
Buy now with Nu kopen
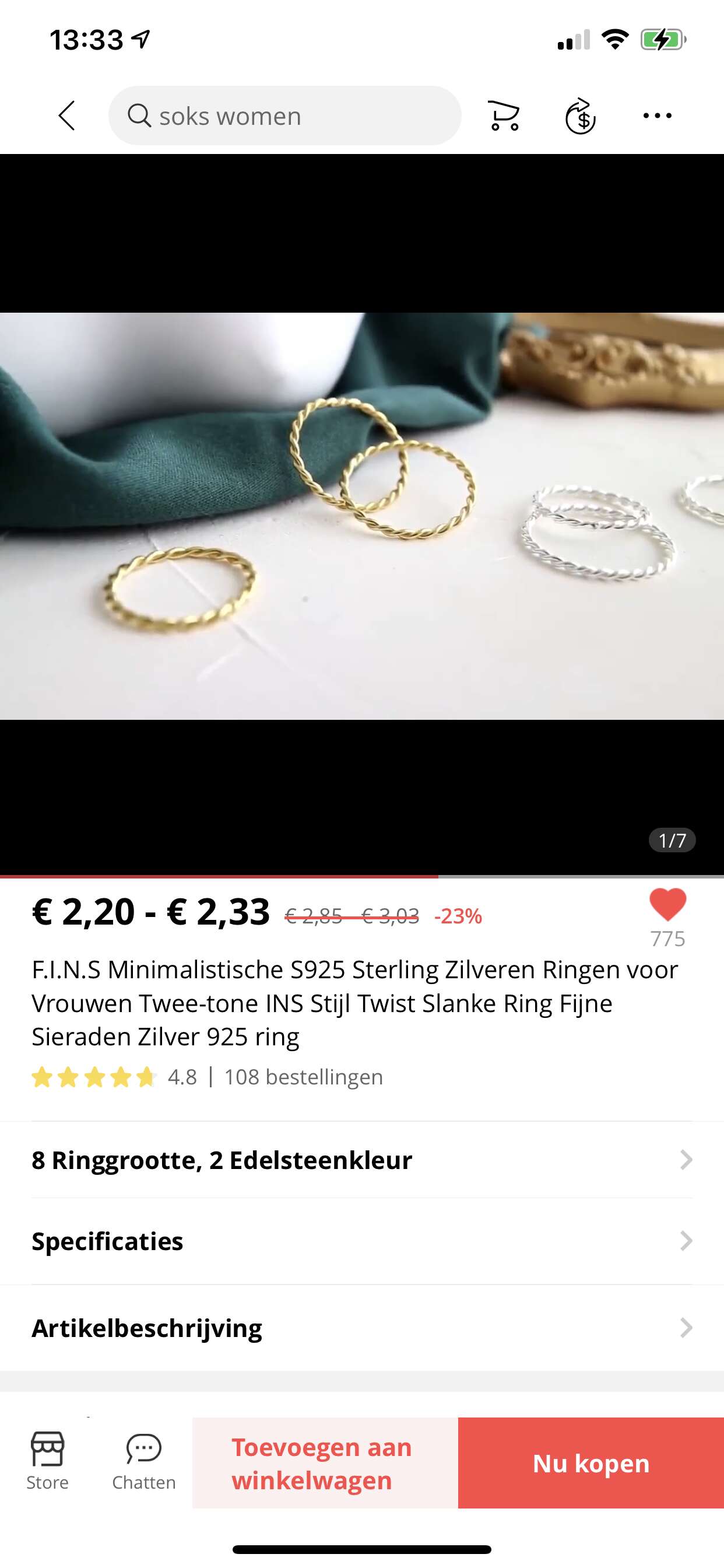591,1464
